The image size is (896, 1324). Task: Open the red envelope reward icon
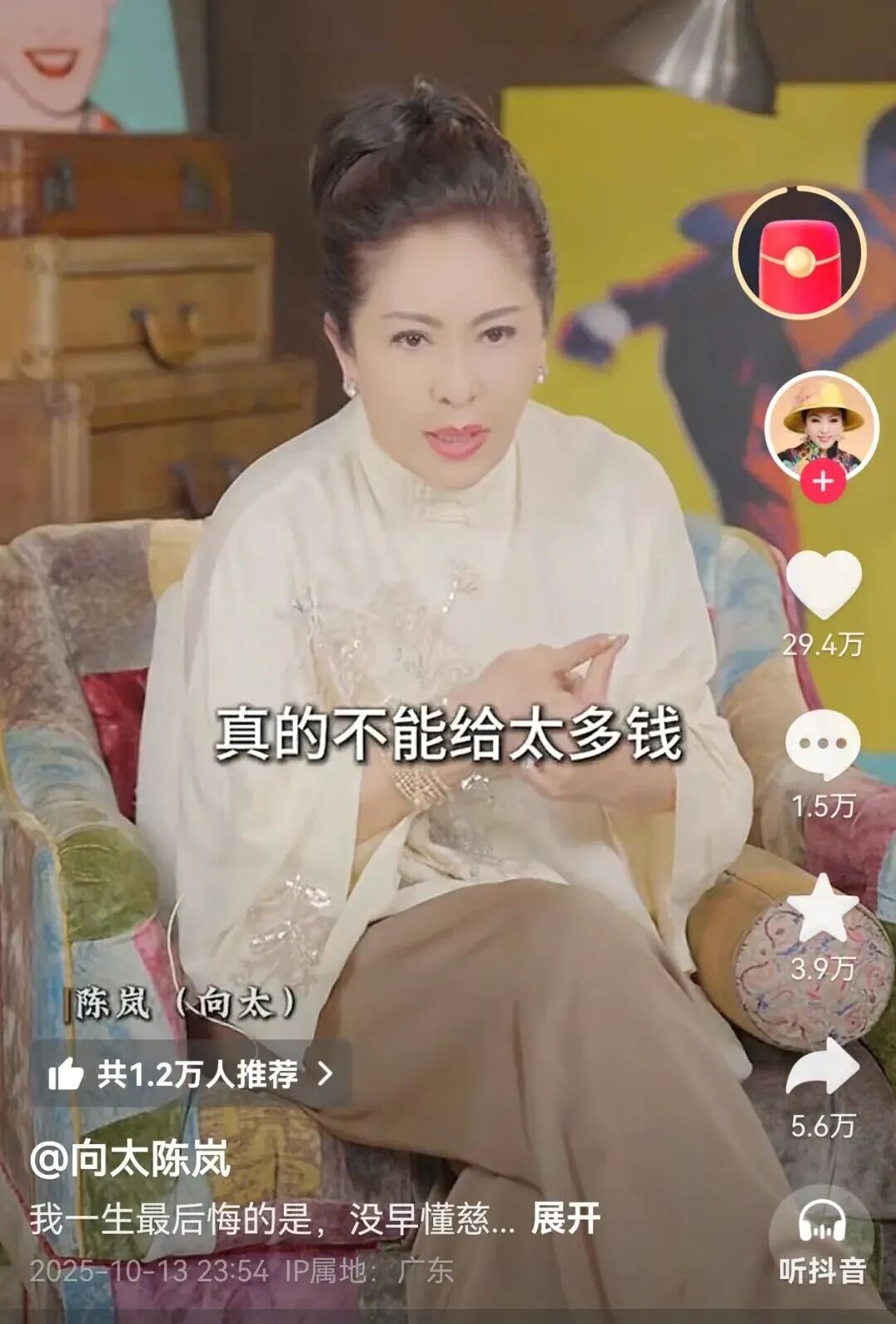point(799,253)
